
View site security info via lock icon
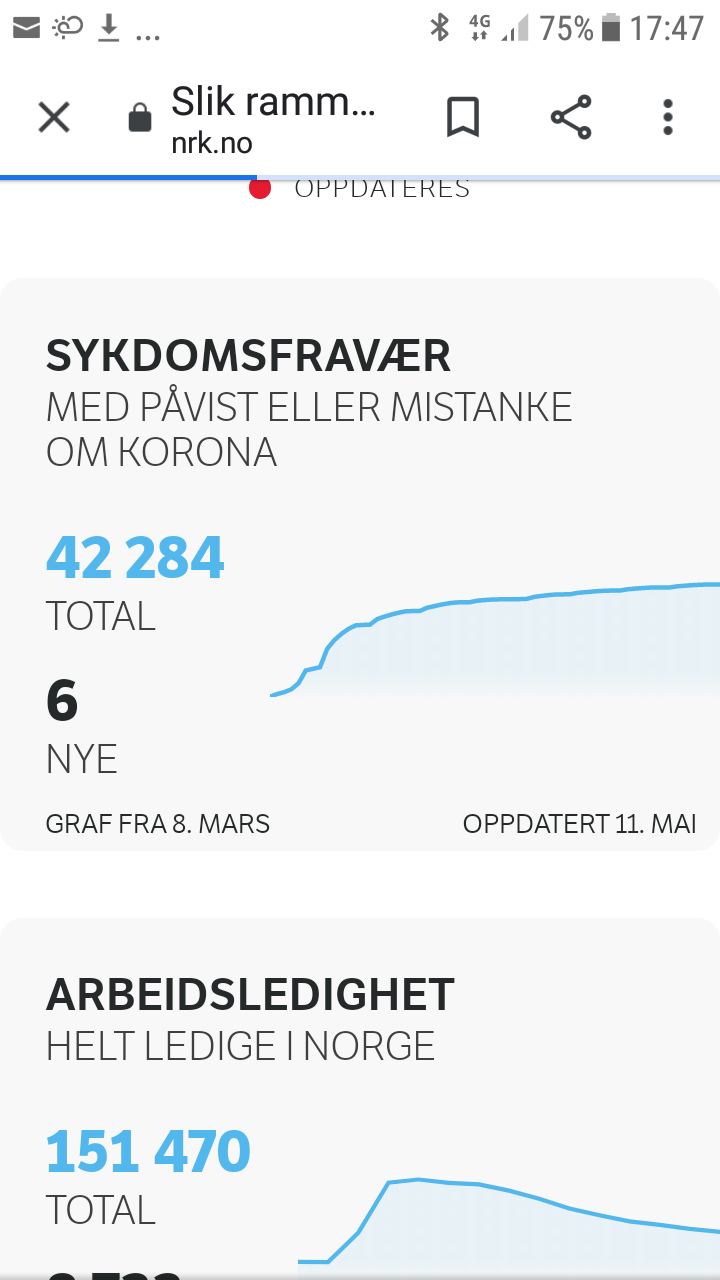[140, 119]
